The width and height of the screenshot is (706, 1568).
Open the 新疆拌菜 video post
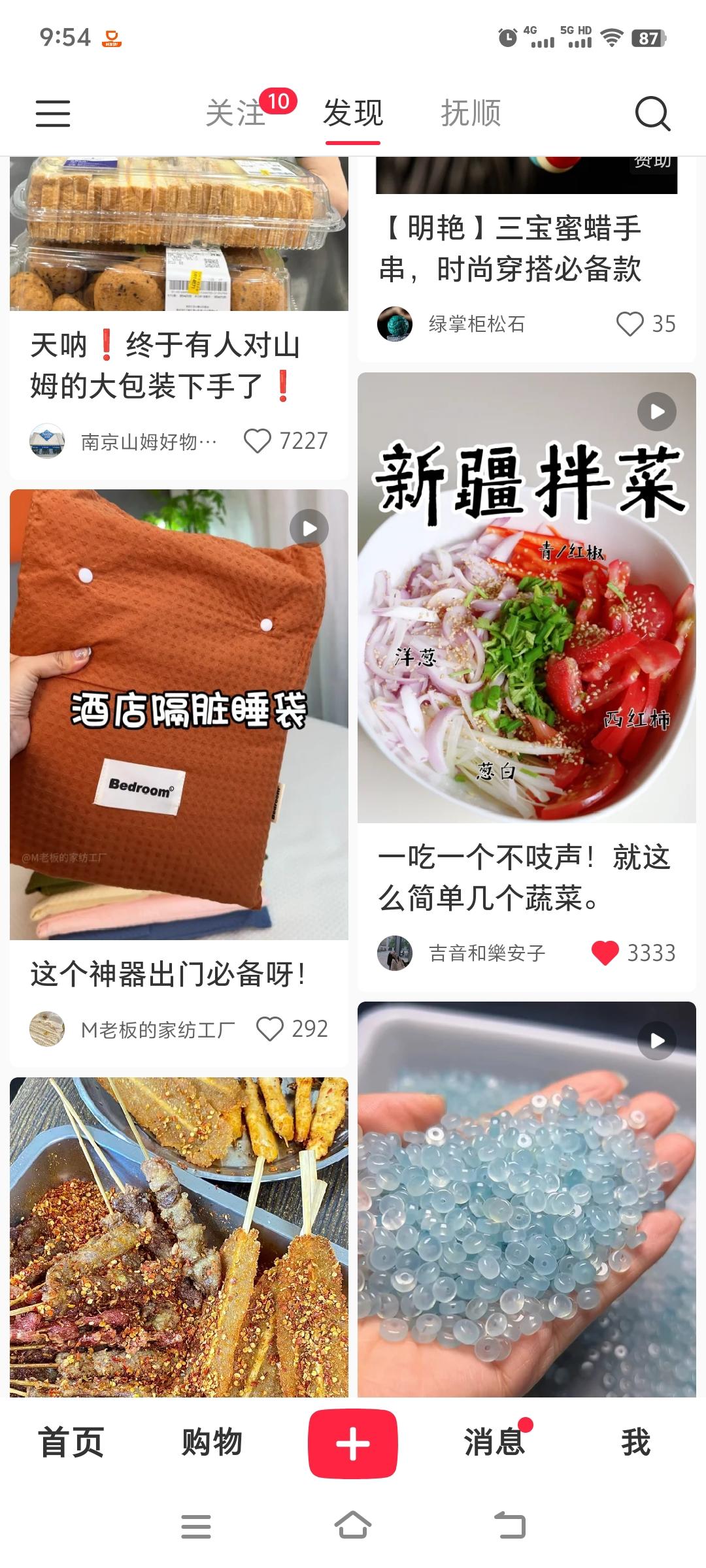(x=526, y=598)
